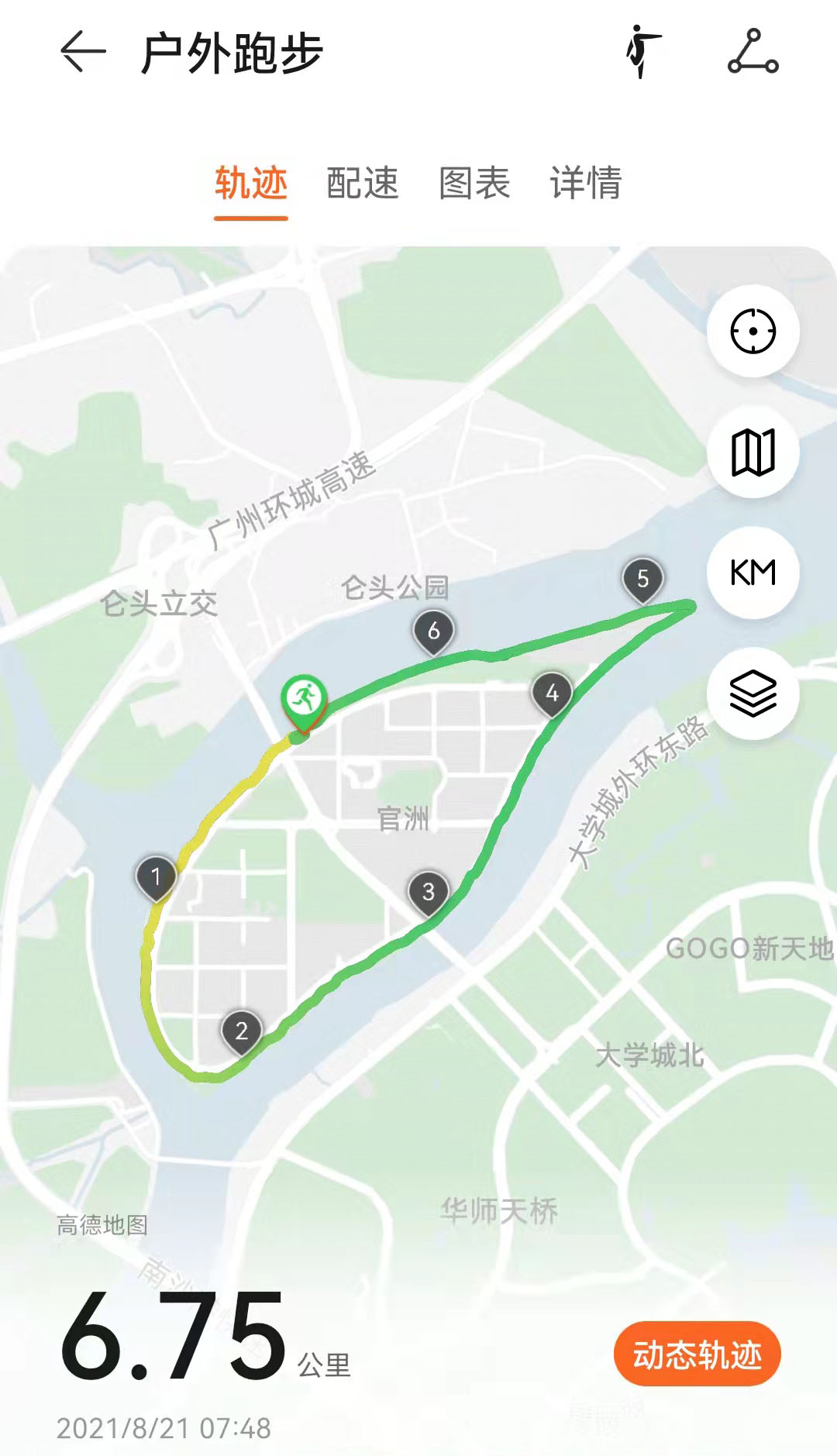Switch to the 配速 tab

pos(363,184)
